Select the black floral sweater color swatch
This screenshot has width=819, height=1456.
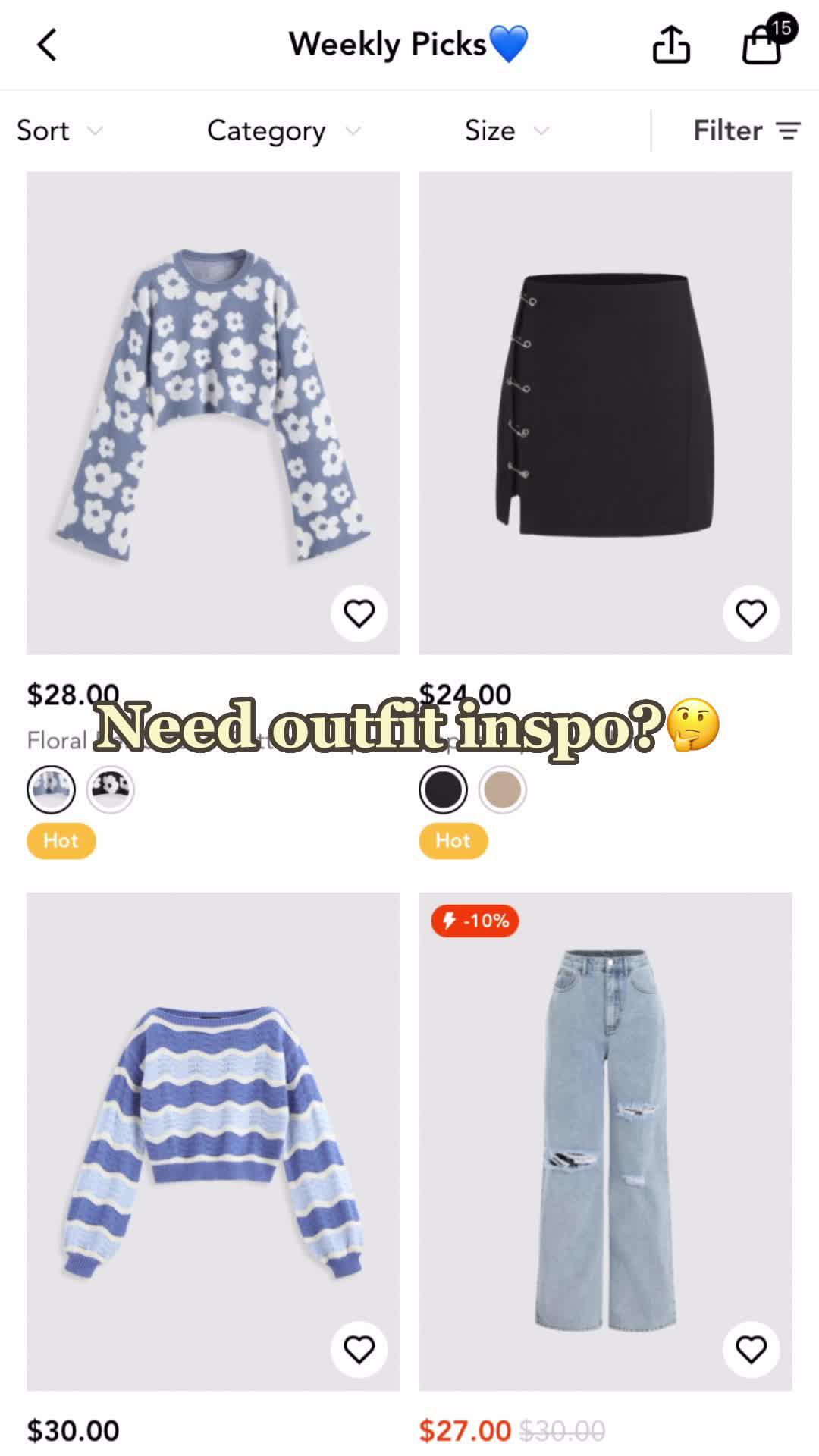click(x=111, y=789)
